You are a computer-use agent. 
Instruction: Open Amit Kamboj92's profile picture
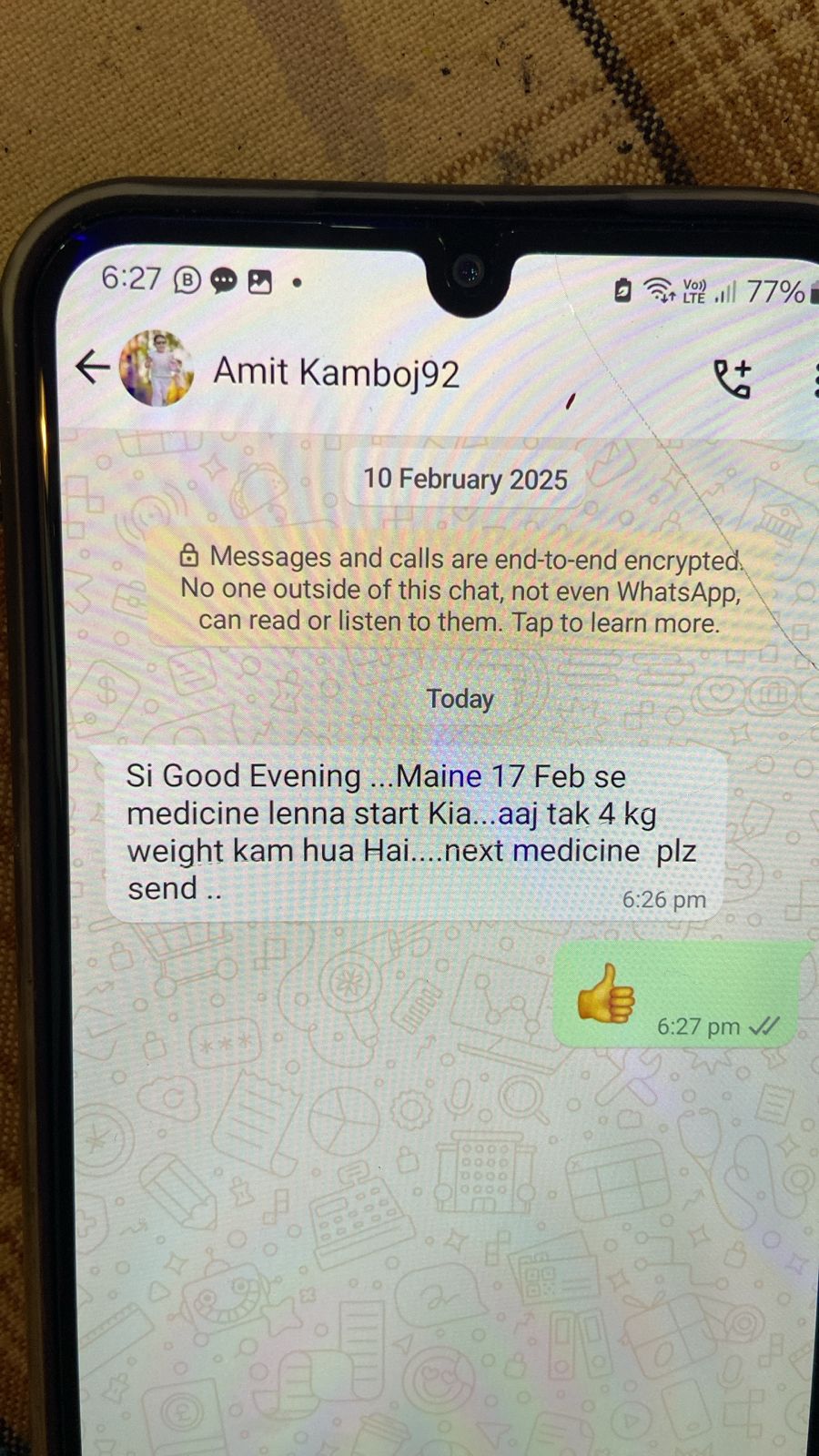pyautogui.click(x=157, y=369)
